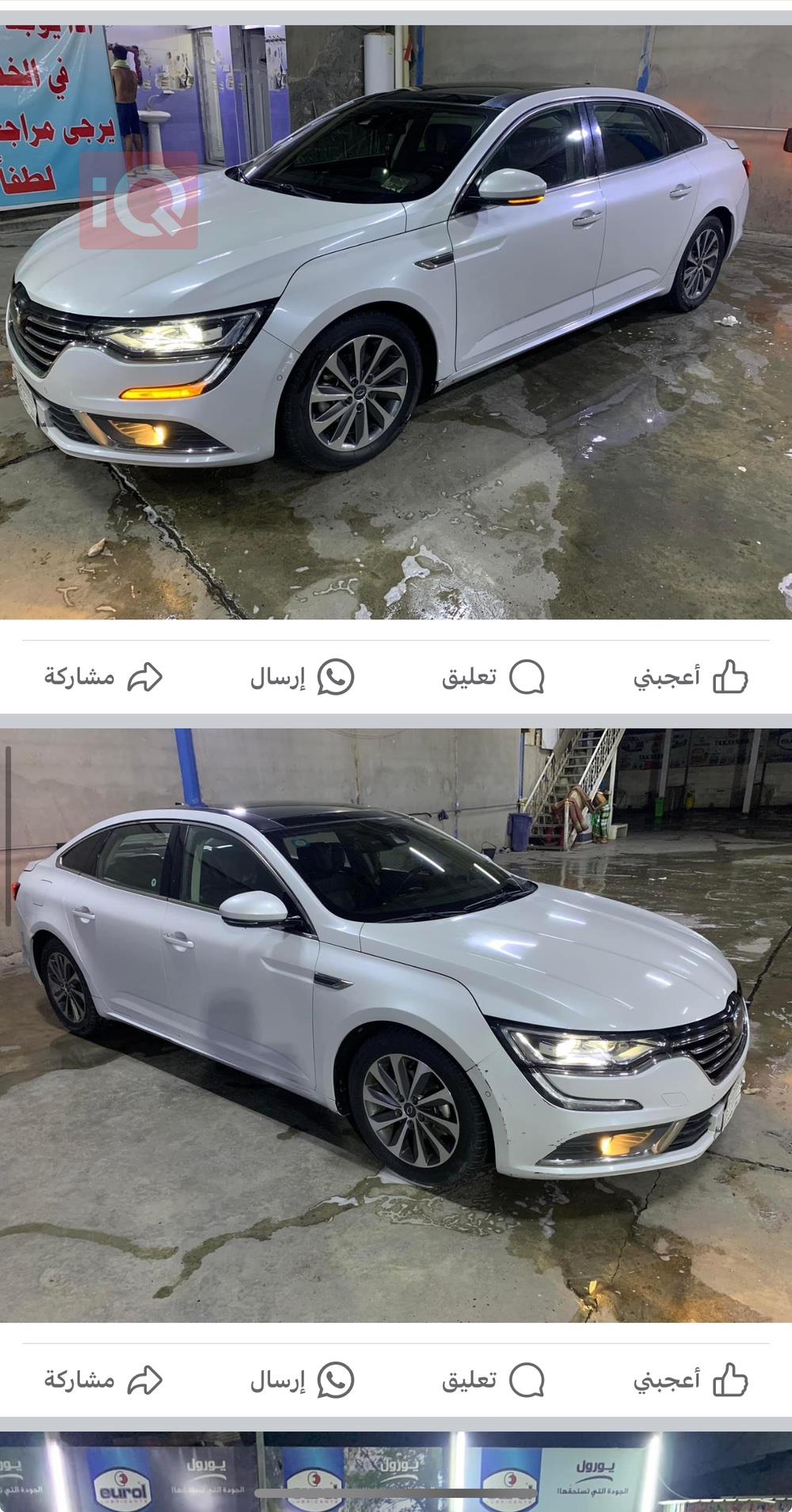
Task: Open the car photo near the staircase
Action: pyautogui.click(x=396, y=1025)
